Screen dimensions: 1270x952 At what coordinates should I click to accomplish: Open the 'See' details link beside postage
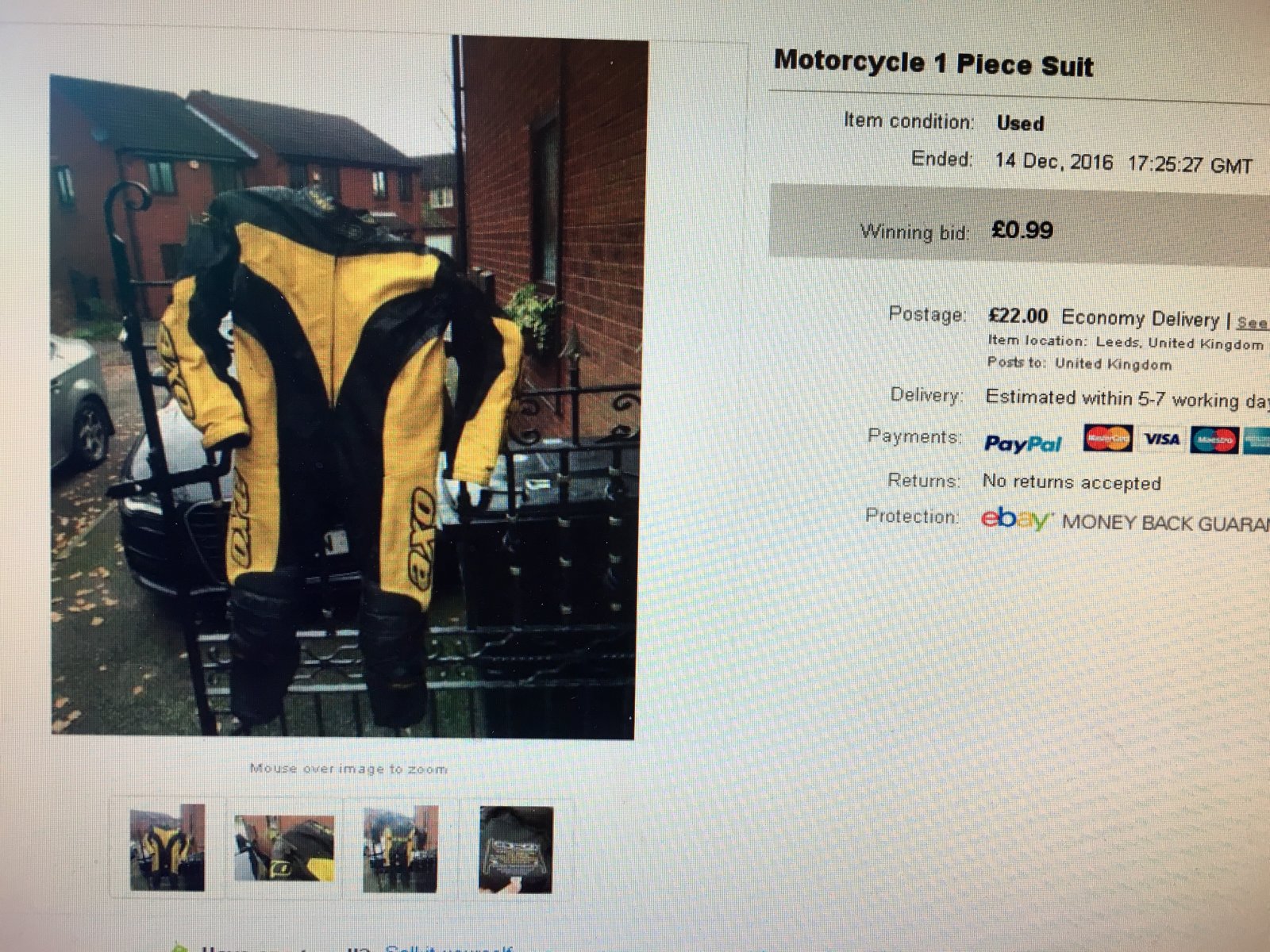pyautogui.click(x=1252, y=323)
